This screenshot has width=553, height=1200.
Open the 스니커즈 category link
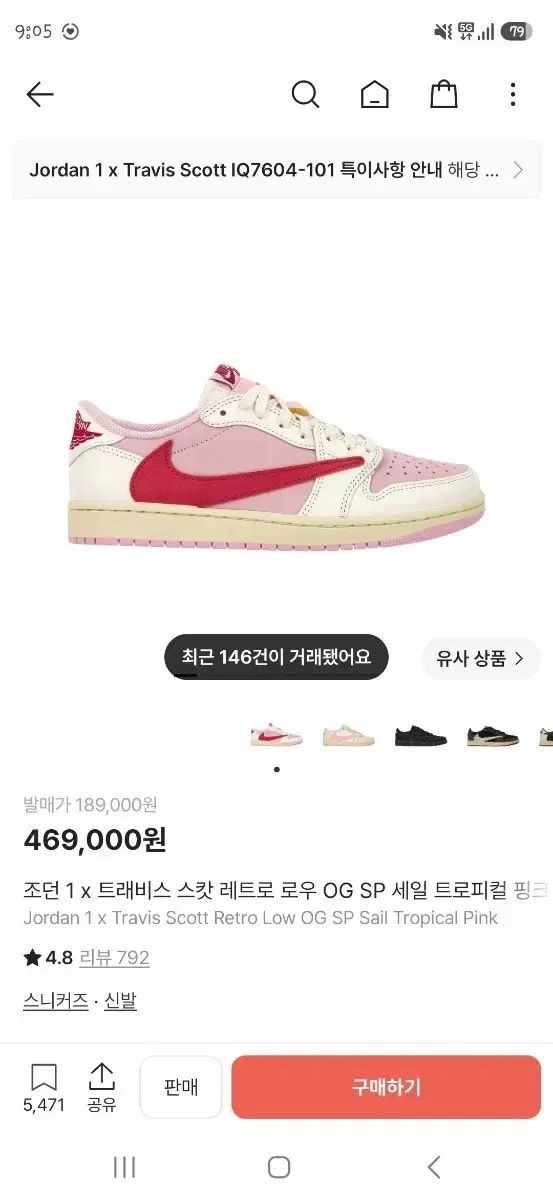click(56, 1001)
